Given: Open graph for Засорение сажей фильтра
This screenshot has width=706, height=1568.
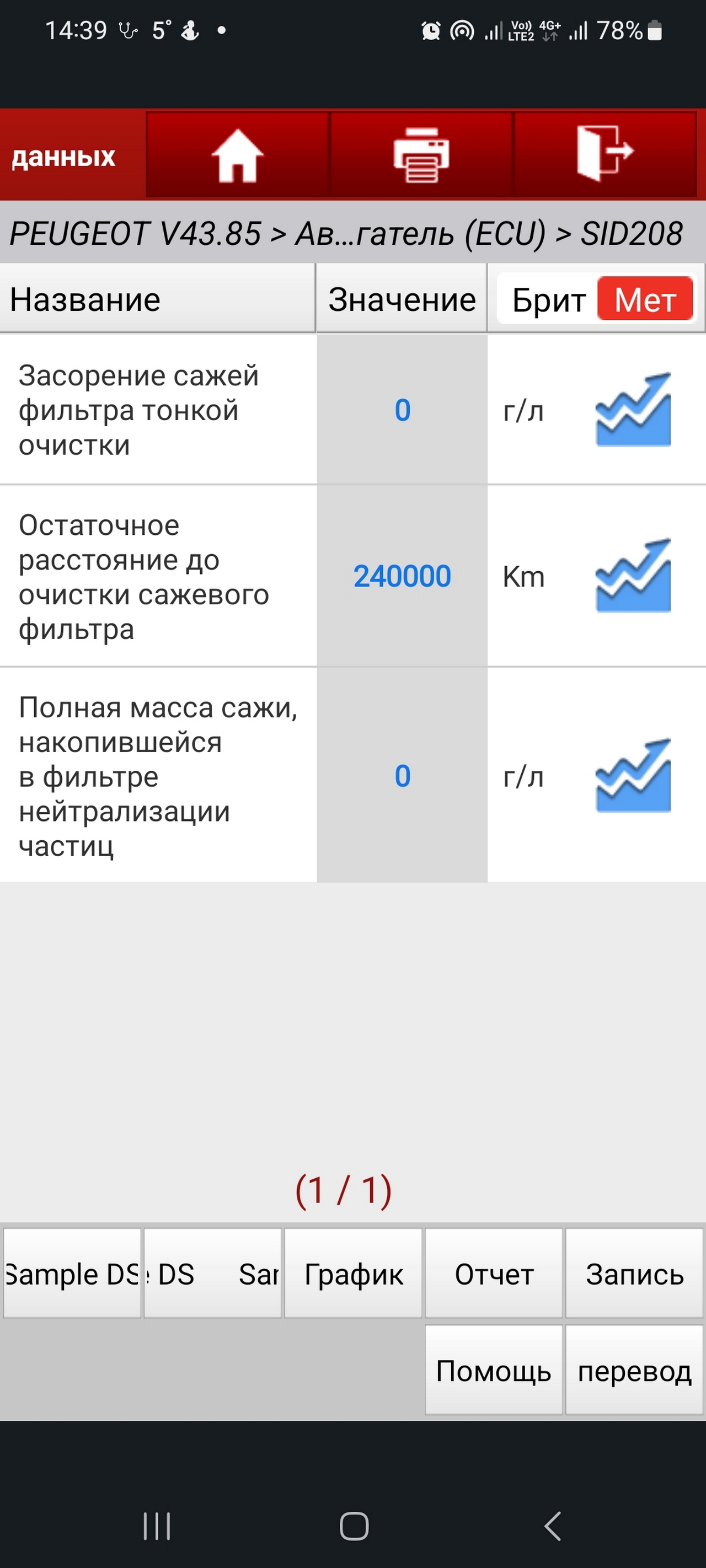Looking at the screenshot, I should pos(633,410).
